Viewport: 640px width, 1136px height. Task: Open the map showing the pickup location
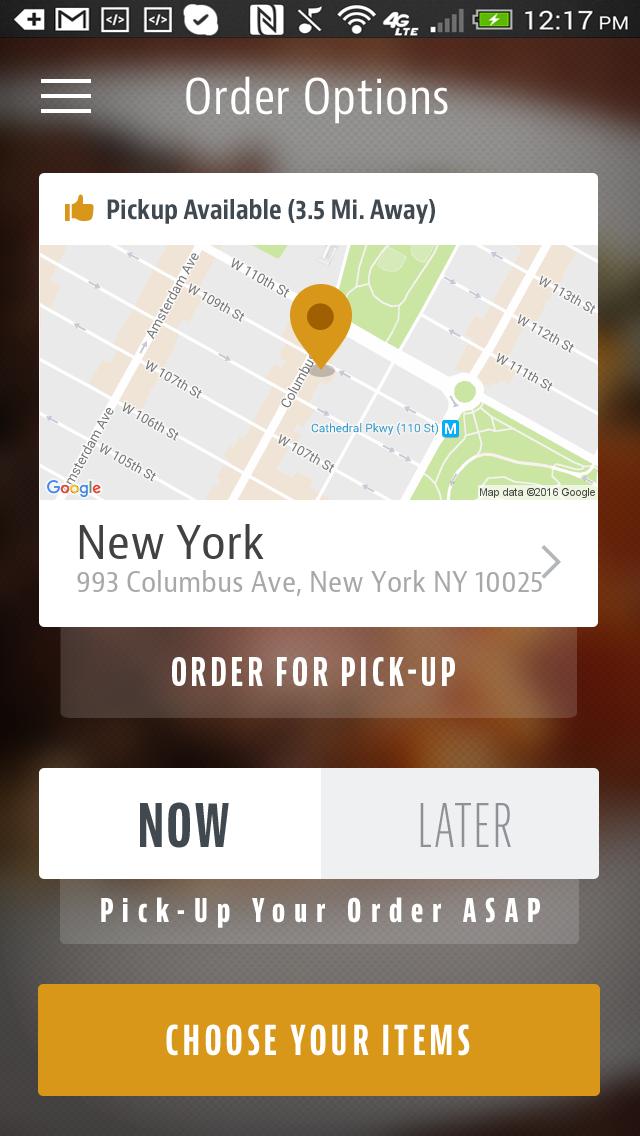[318, 372]
